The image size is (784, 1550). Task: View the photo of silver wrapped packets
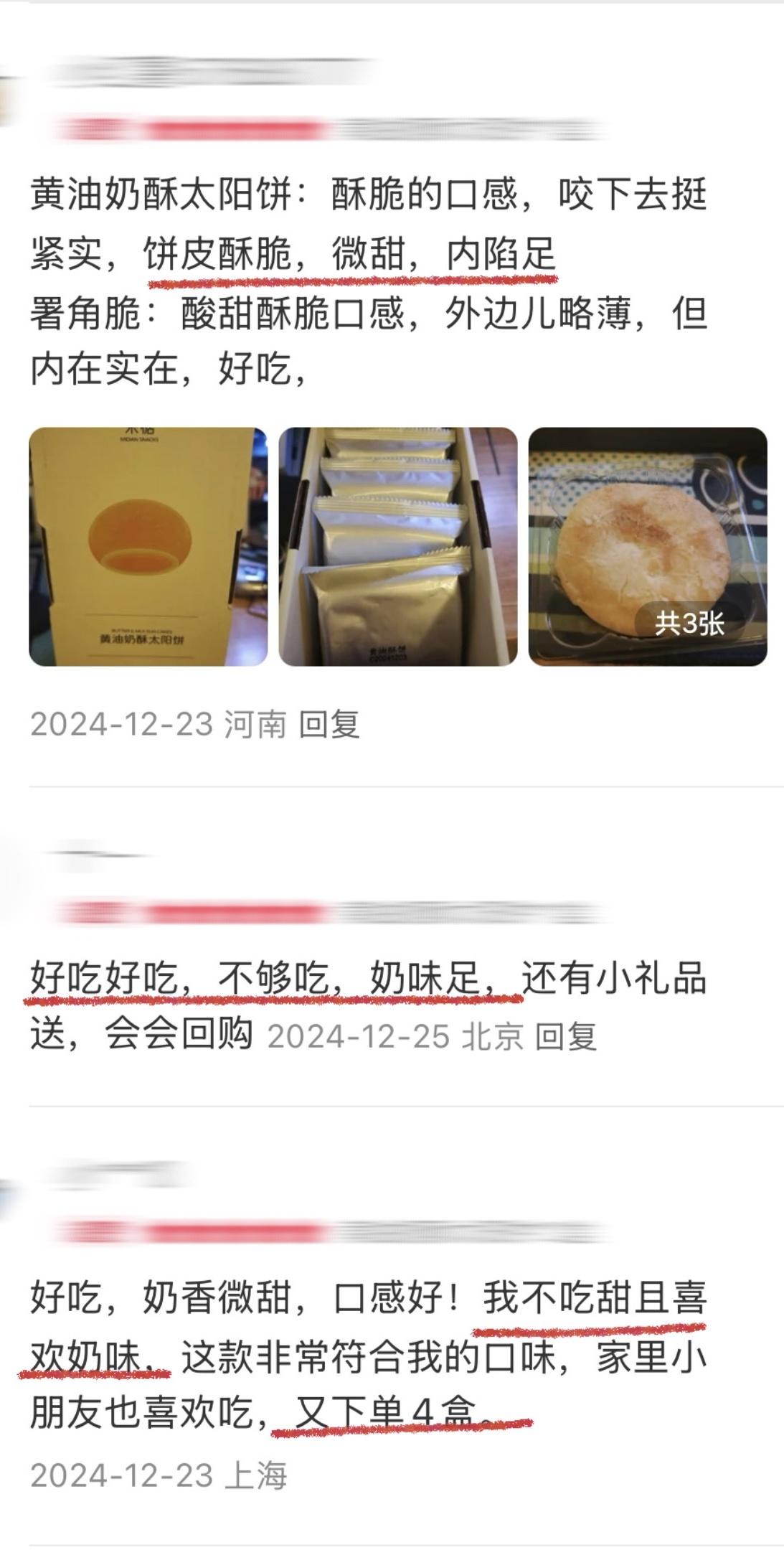[397, 547]
